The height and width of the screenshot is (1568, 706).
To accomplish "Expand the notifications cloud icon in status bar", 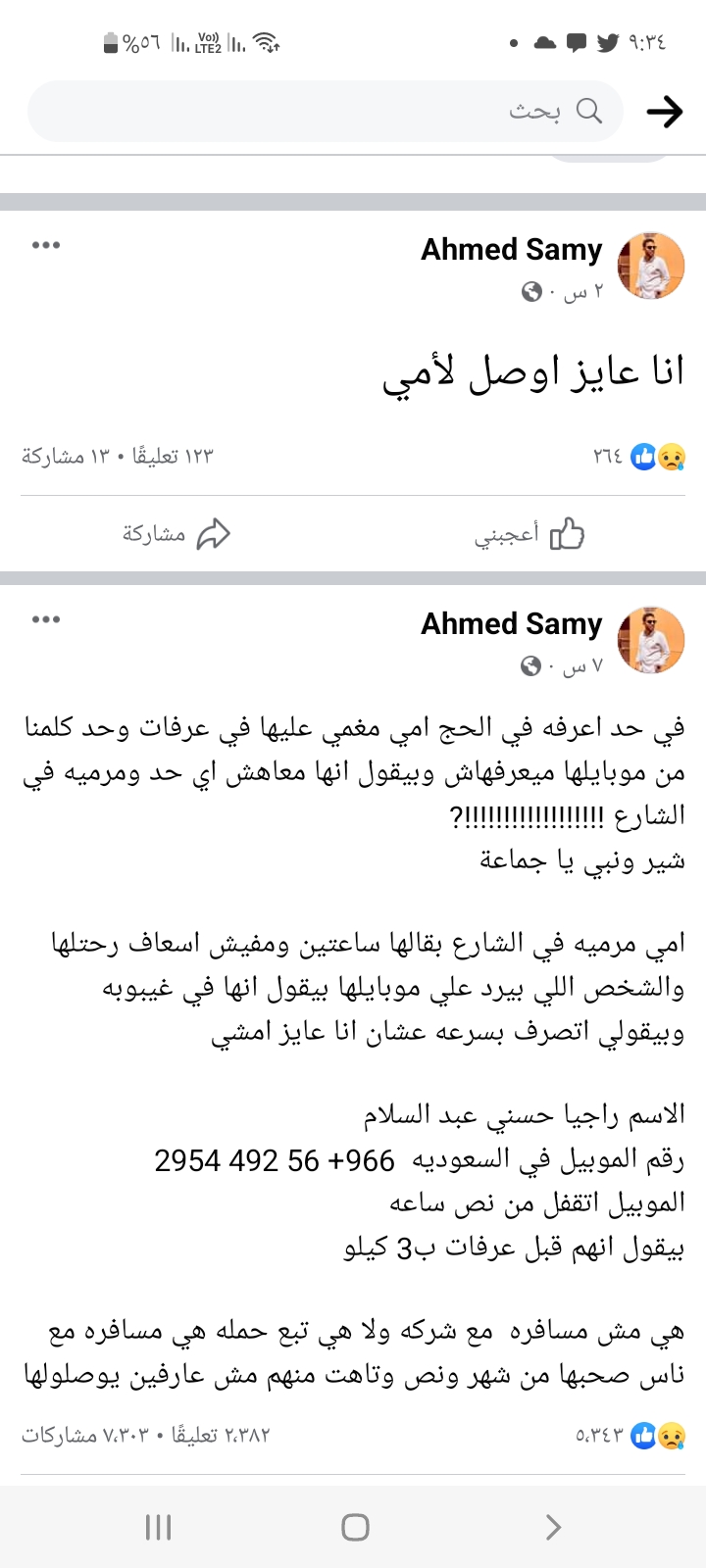I will point(542,42).
